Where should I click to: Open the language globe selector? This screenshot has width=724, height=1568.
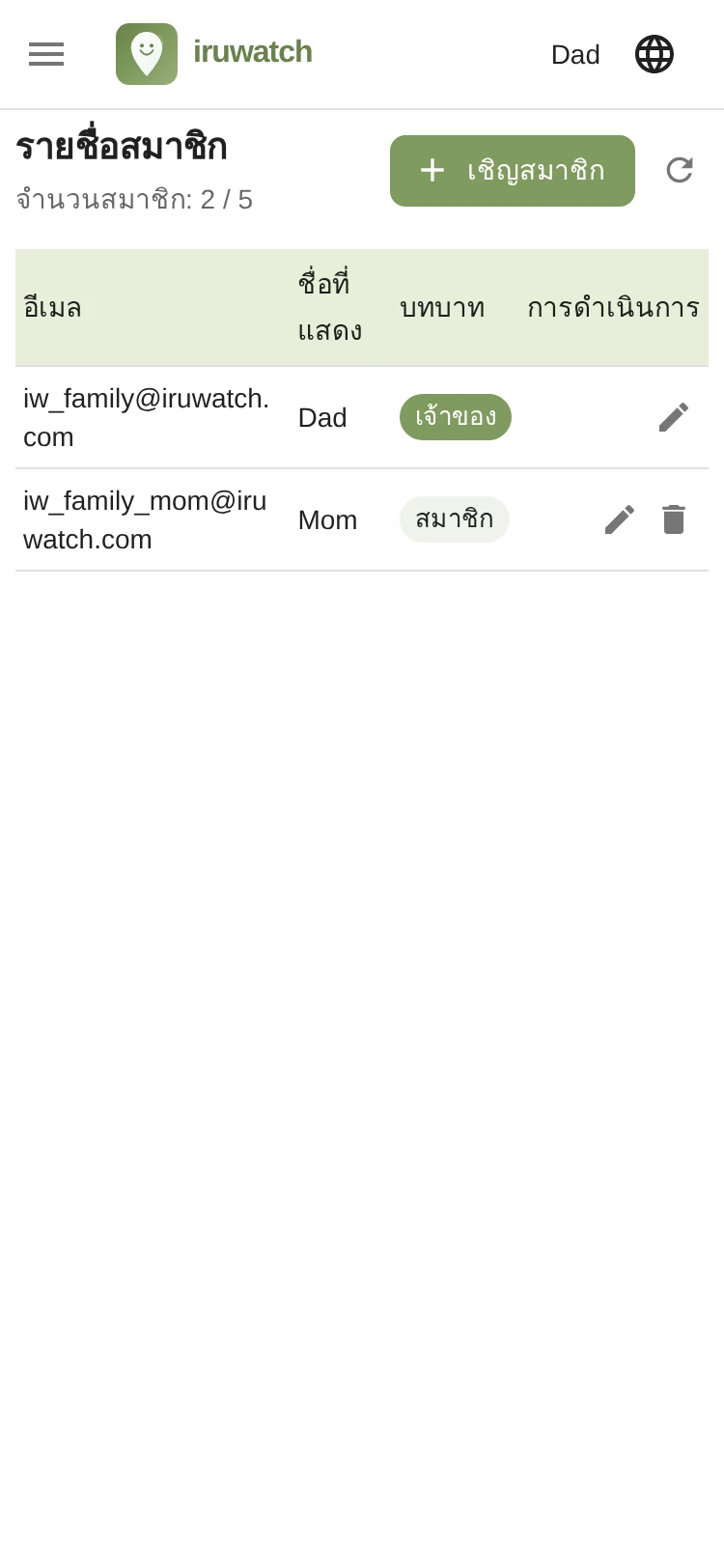[654, 54]
